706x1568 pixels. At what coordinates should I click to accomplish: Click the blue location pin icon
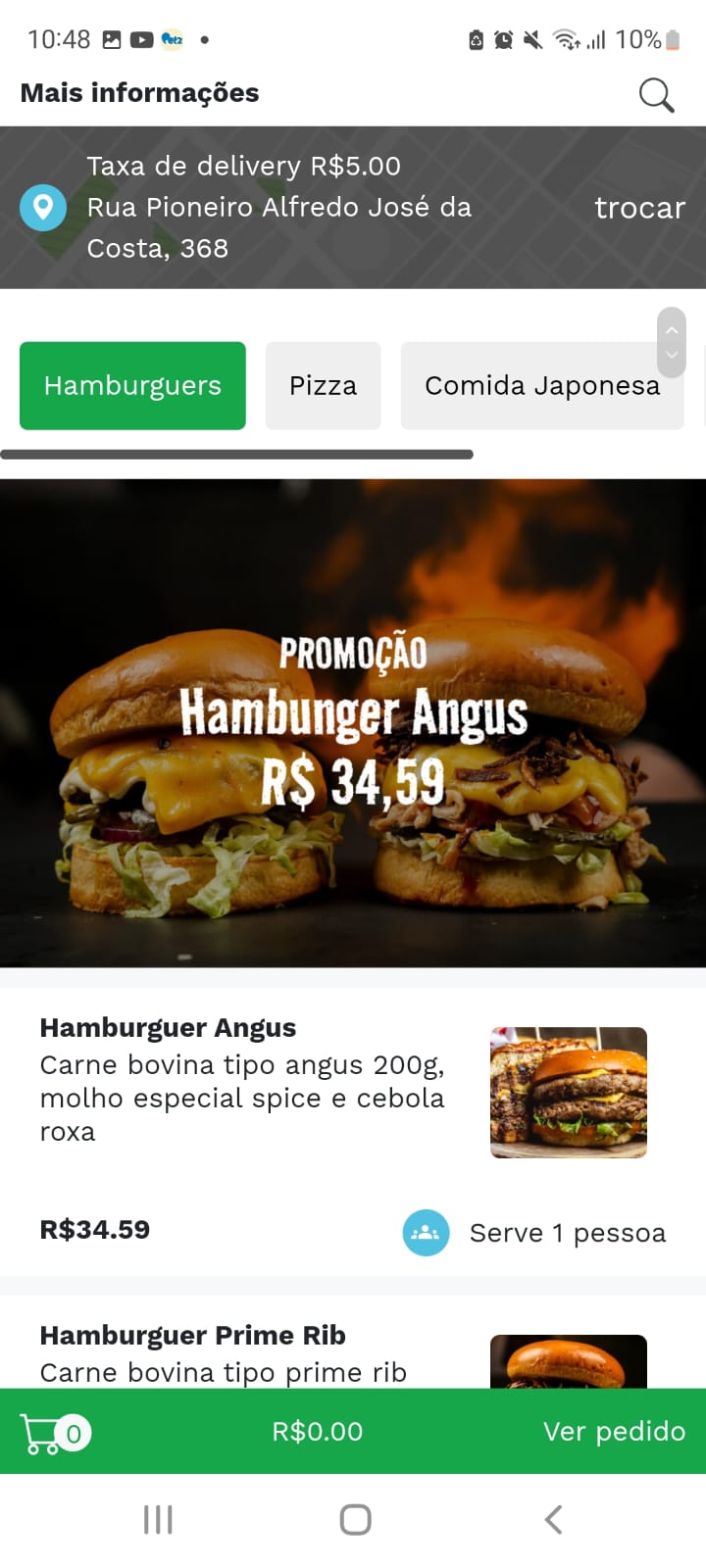pos(42,208)
